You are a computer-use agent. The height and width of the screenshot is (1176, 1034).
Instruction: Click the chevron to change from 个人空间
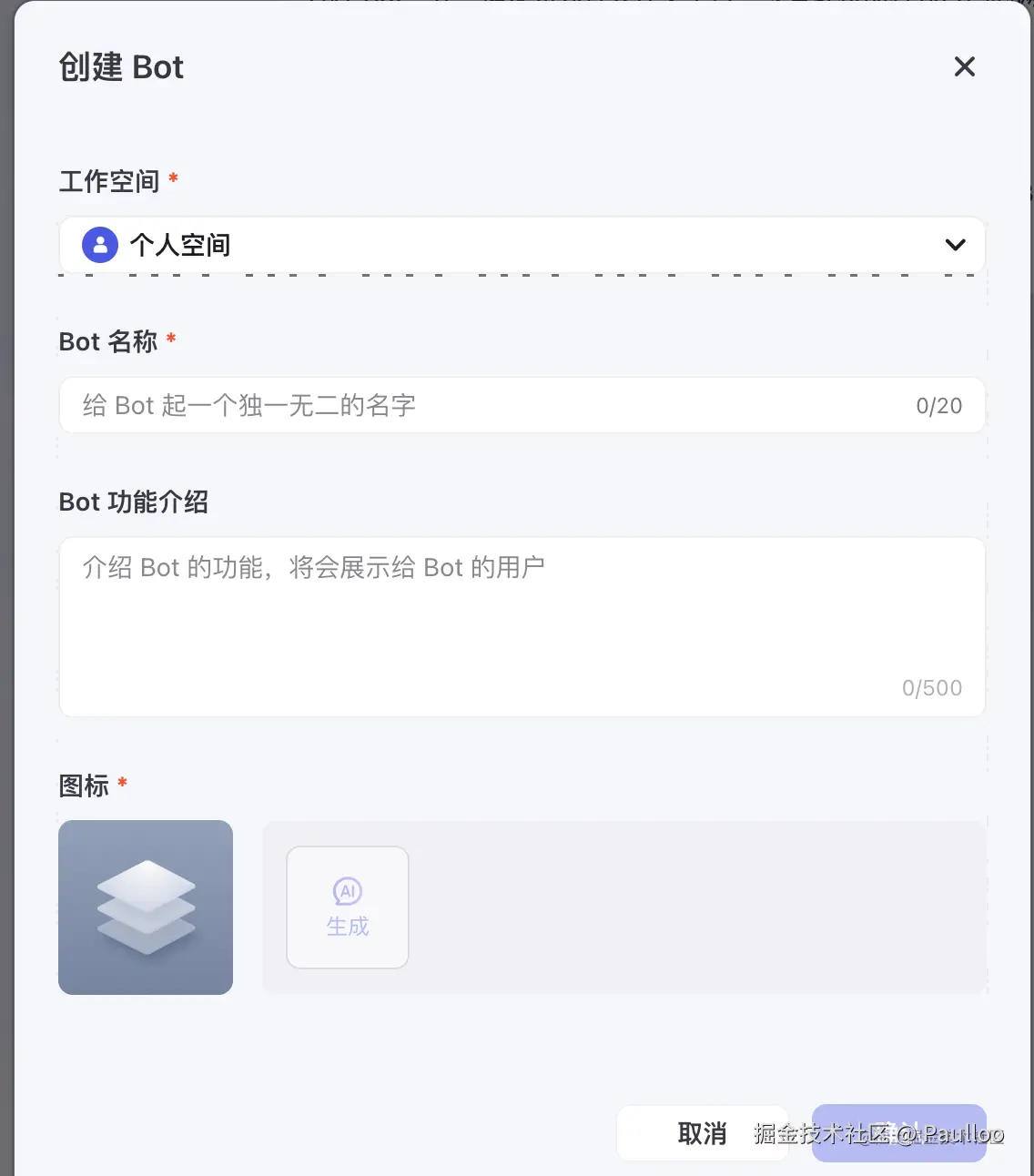pos(955,244)
